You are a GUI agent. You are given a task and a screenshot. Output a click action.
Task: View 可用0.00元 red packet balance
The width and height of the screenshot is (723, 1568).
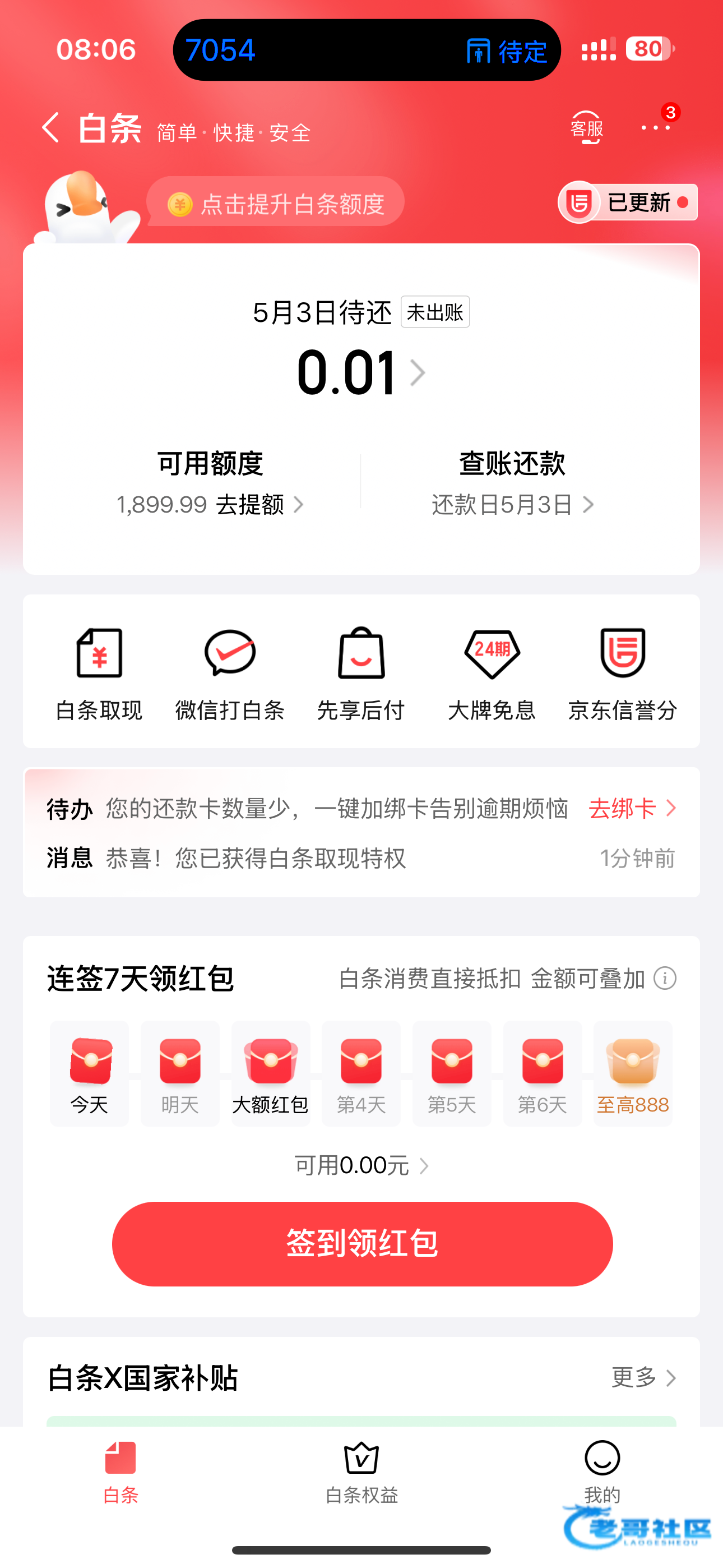click(361, 1166)
